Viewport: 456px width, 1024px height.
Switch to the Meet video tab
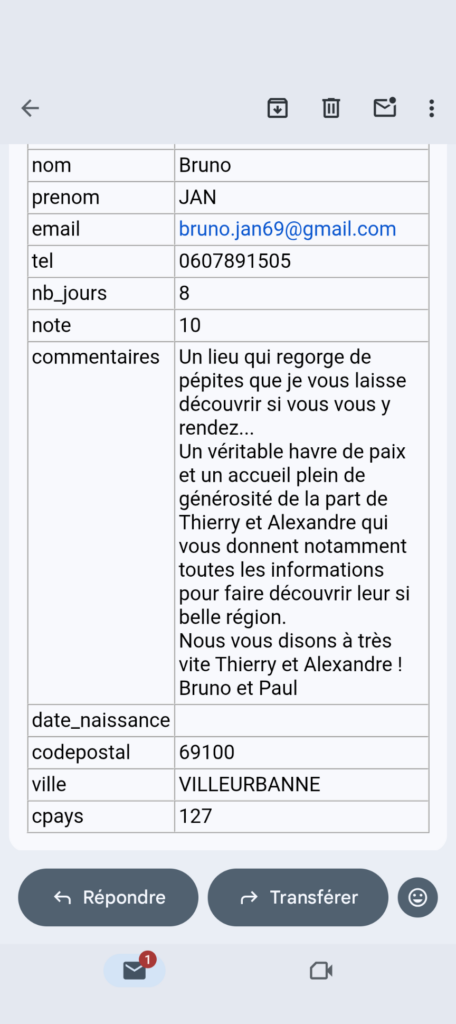(x=321, y=971)
